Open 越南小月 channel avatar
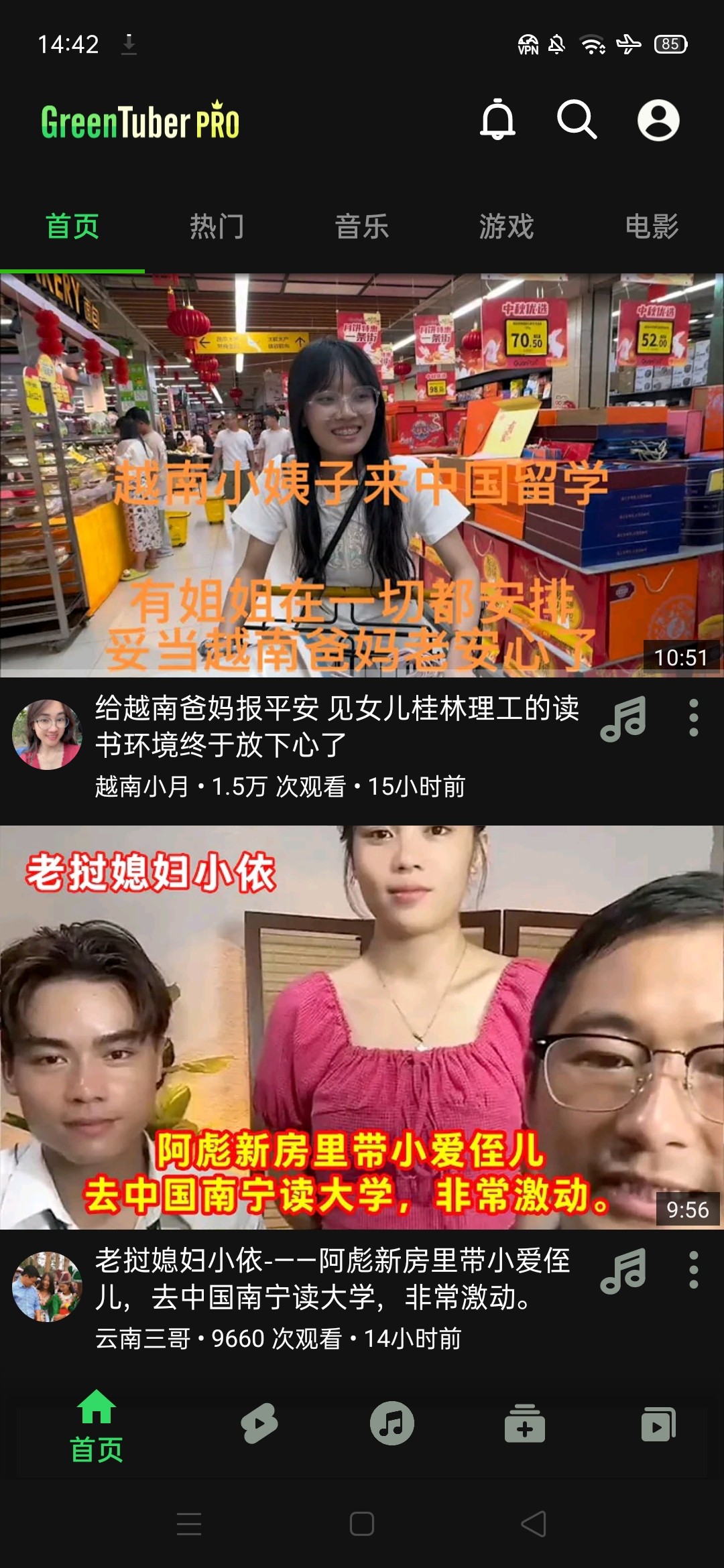Image resolution: width=724 pixels, height=1568 pixels. pyautogui.click(x=47, y=734)
